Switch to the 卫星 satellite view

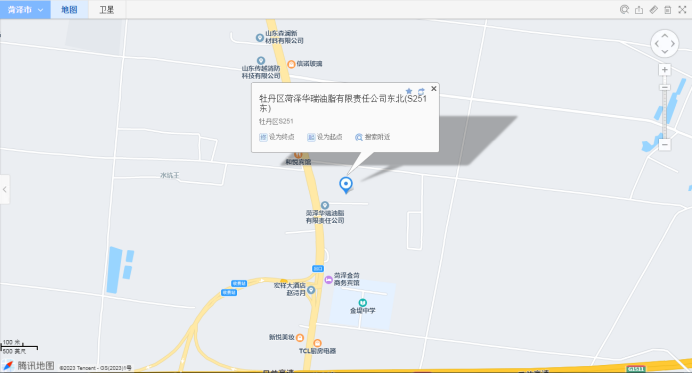107,10
